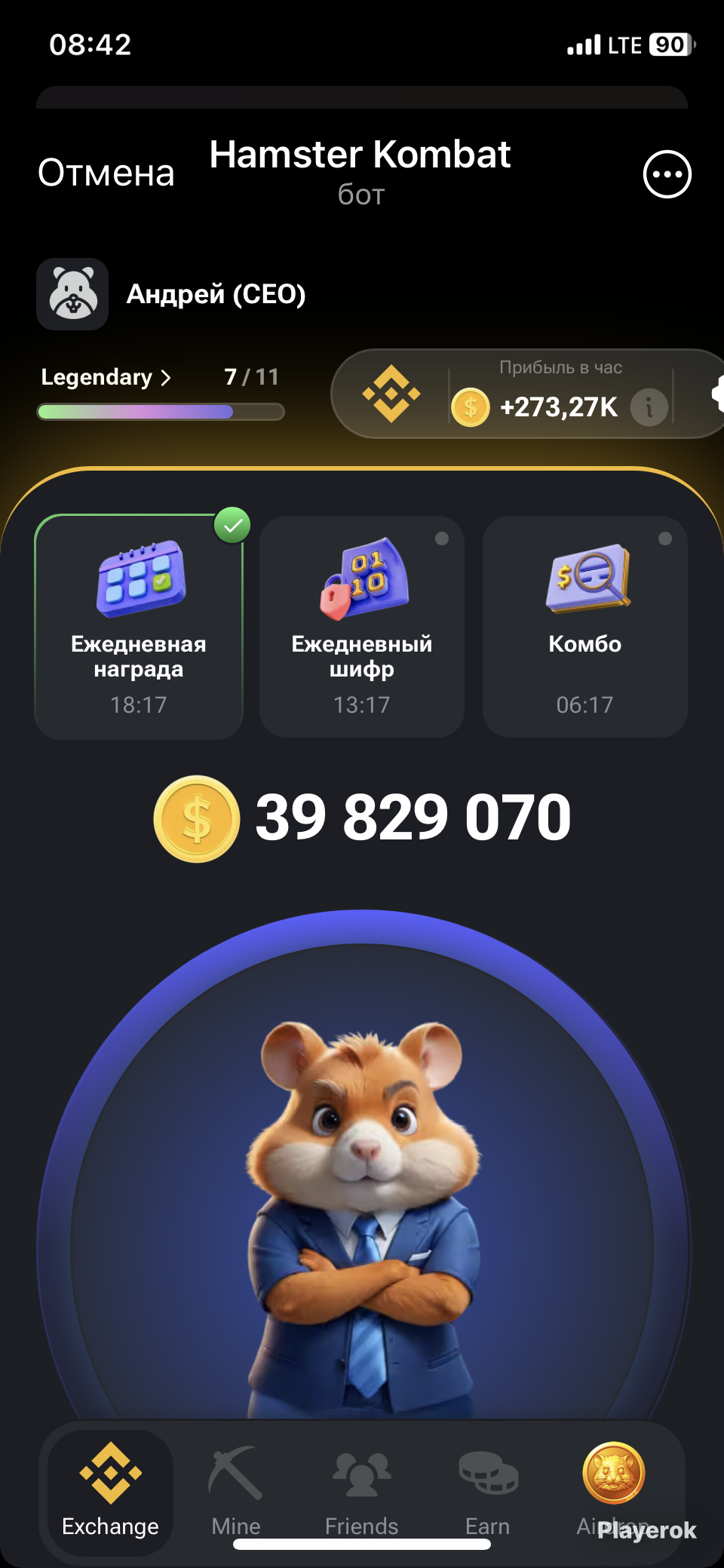This screenshot has width=724, height=1568.
Task: Open the Ежедневная награда card
Action: (139, 626)
